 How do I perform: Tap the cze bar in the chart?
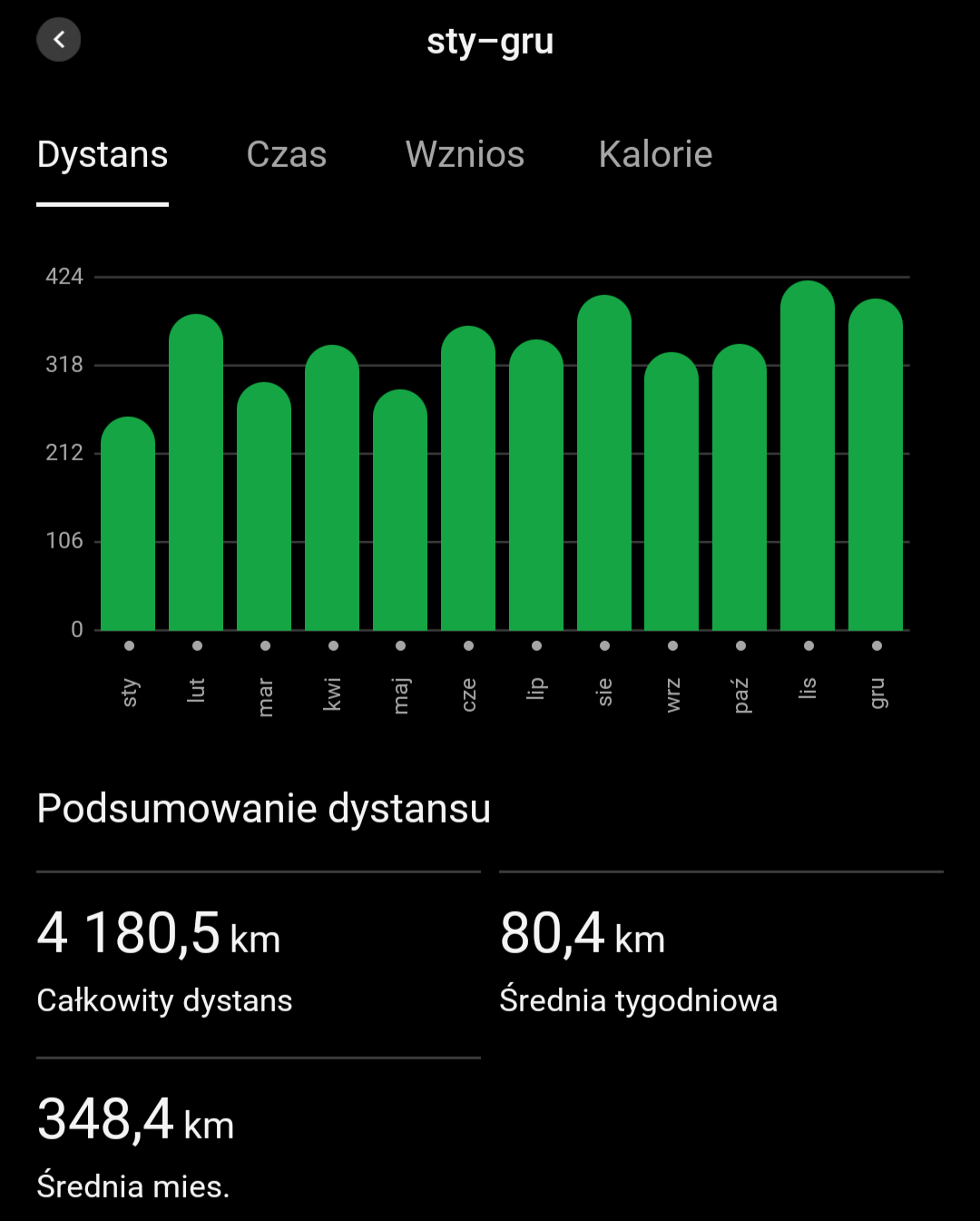coord(468,481)
